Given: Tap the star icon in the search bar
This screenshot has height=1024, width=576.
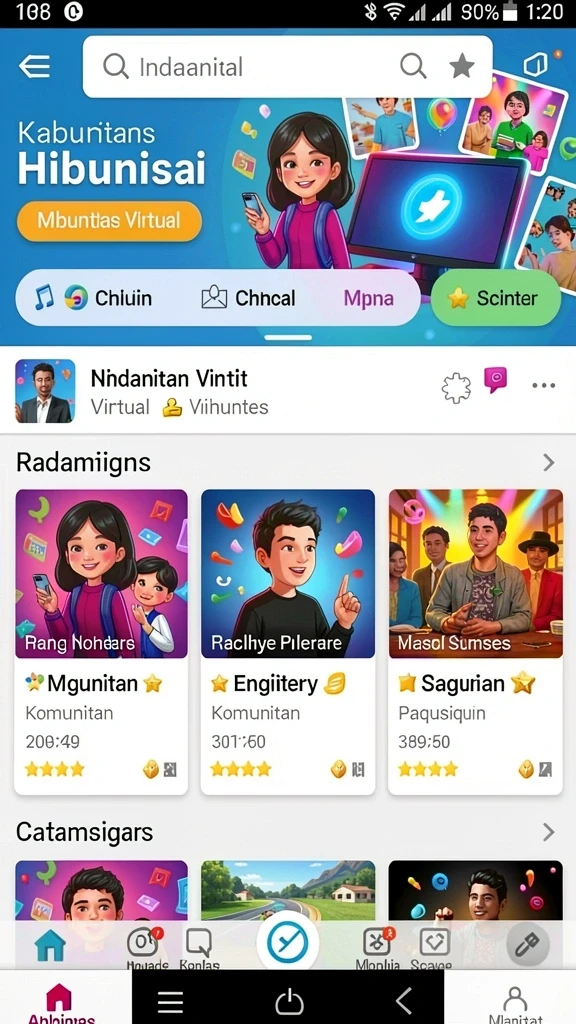Looking at the screenshot, I should [462, 66].
